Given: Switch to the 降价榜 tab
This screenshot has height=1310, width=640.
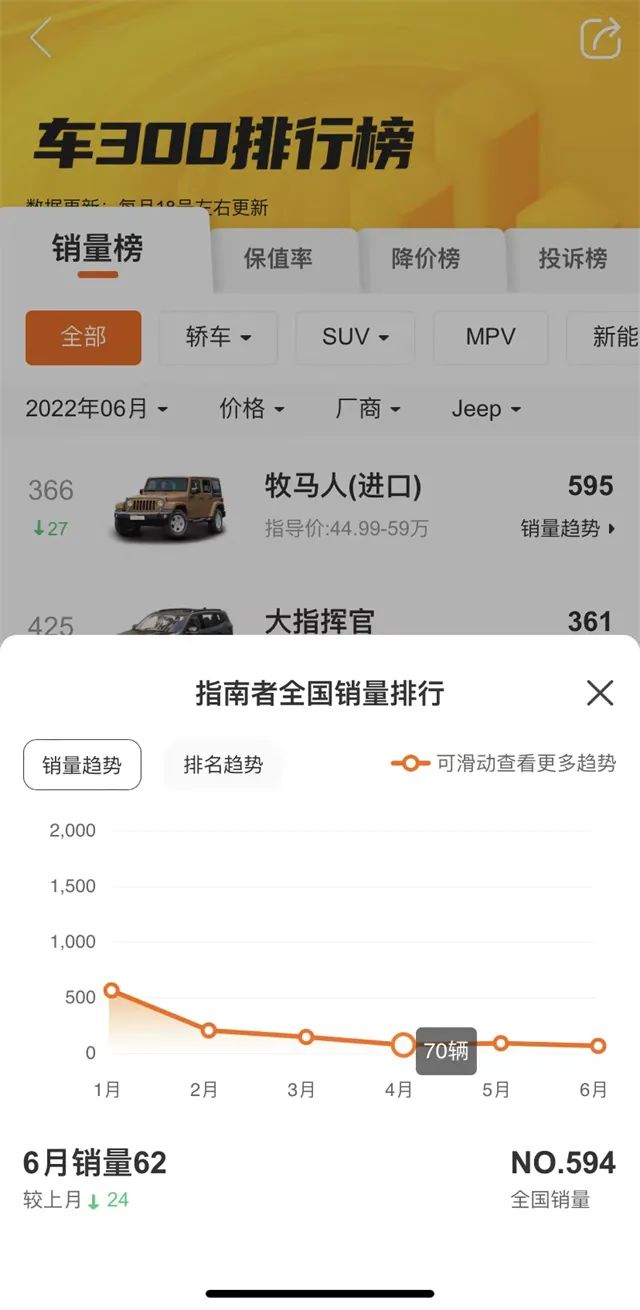Looking at the screenshot, I should (x=426, y=258).
